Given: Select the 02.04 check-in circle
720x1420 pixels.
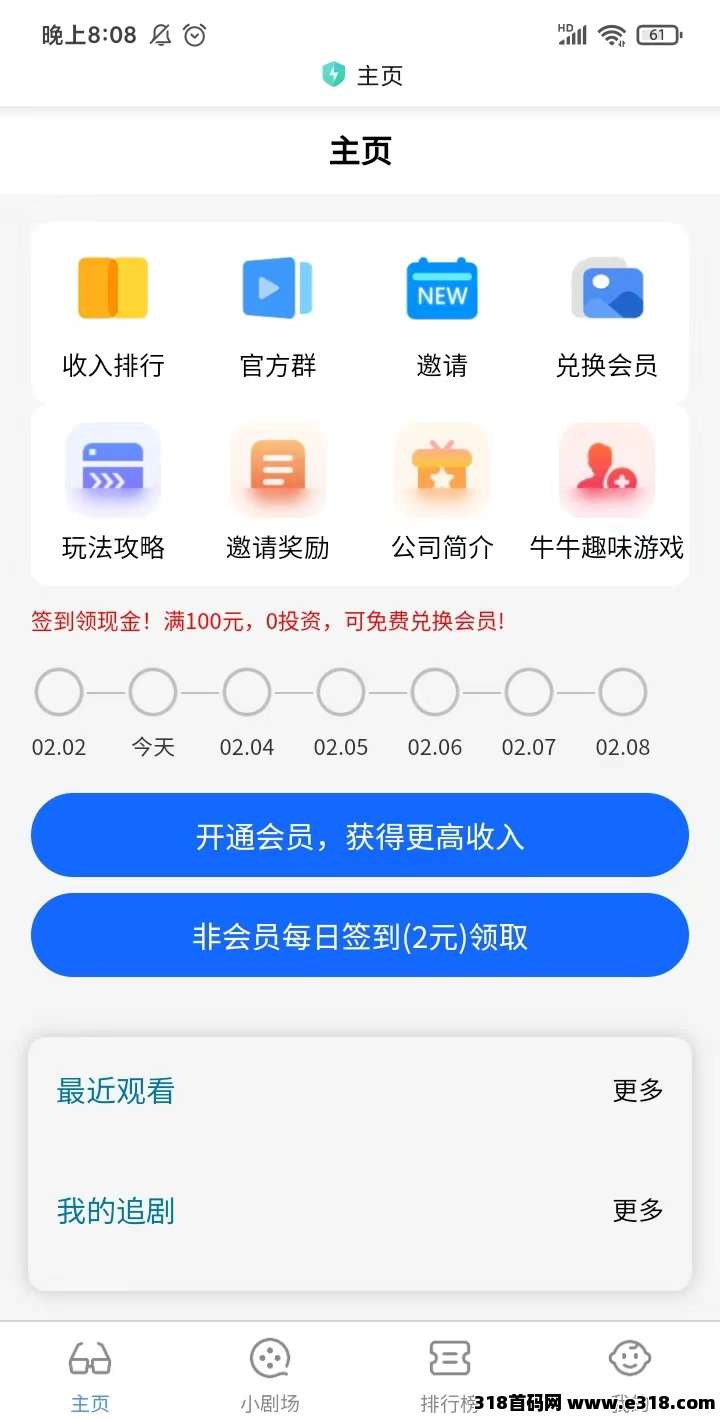Looking at the screenshot, I should pos(247,691).
